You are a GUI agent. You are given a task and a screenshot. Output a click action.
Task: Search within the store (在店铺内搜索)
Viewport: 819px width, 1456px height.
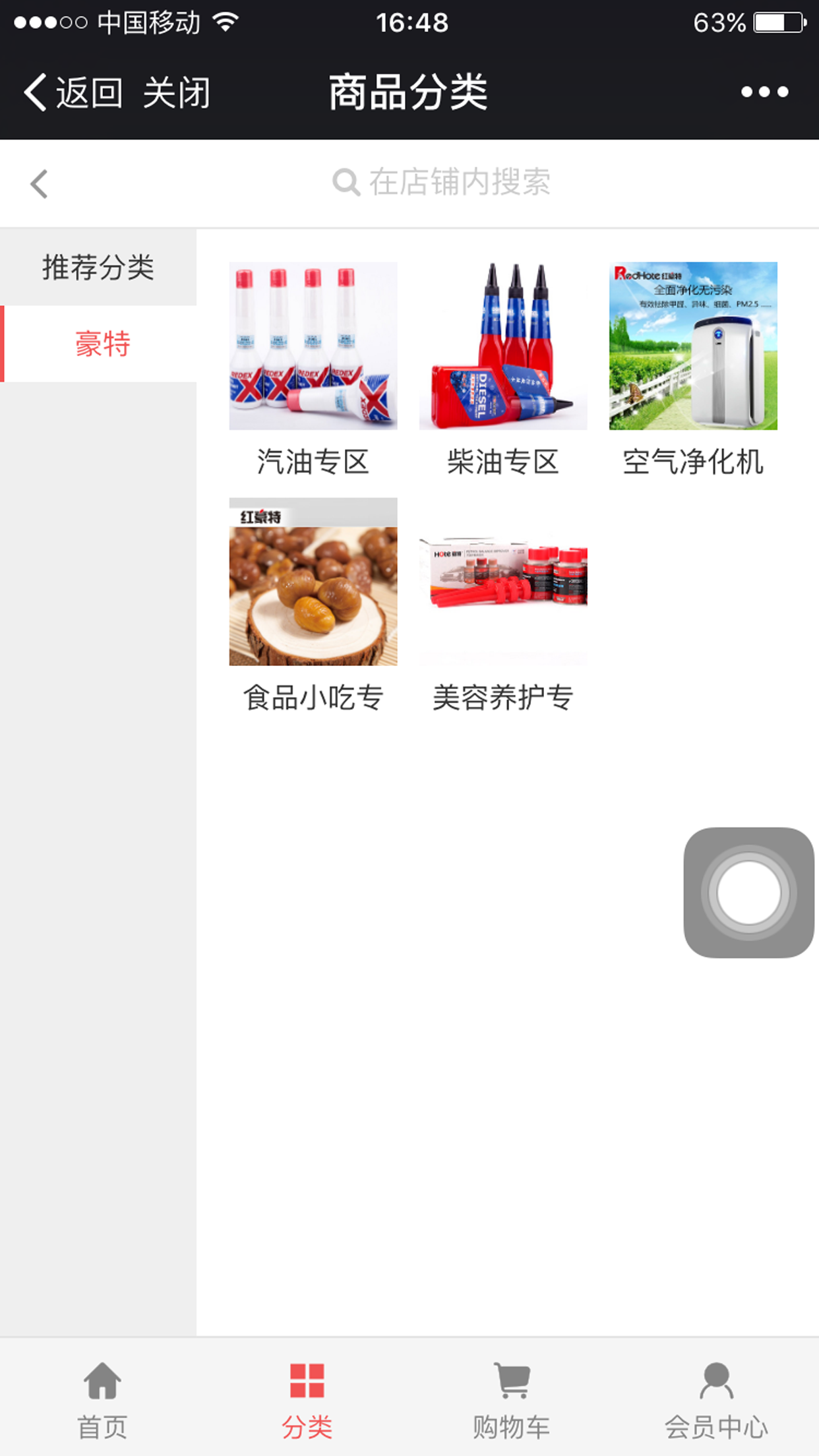(x=442, y=183)
